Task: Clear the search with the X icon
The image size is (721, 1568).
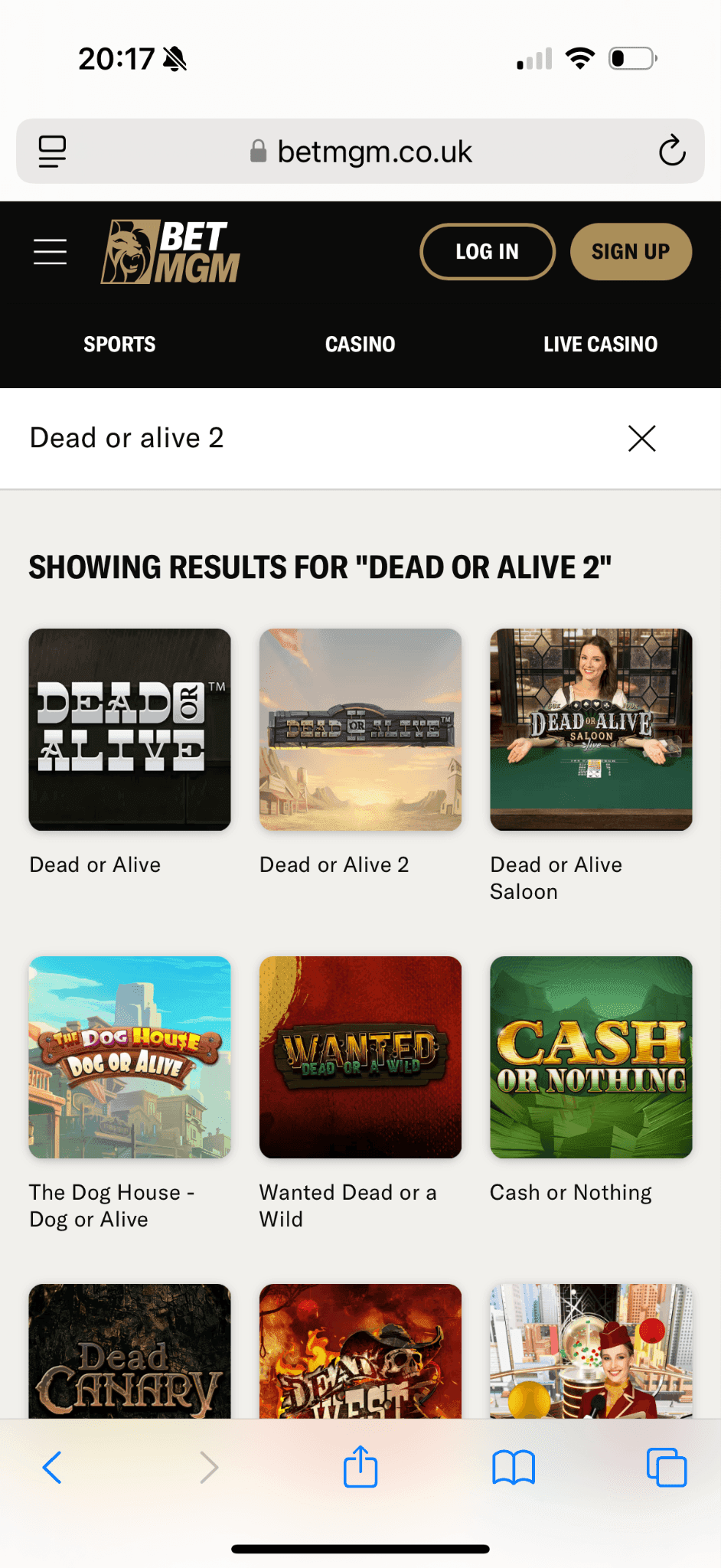Action: pos(641,439)
